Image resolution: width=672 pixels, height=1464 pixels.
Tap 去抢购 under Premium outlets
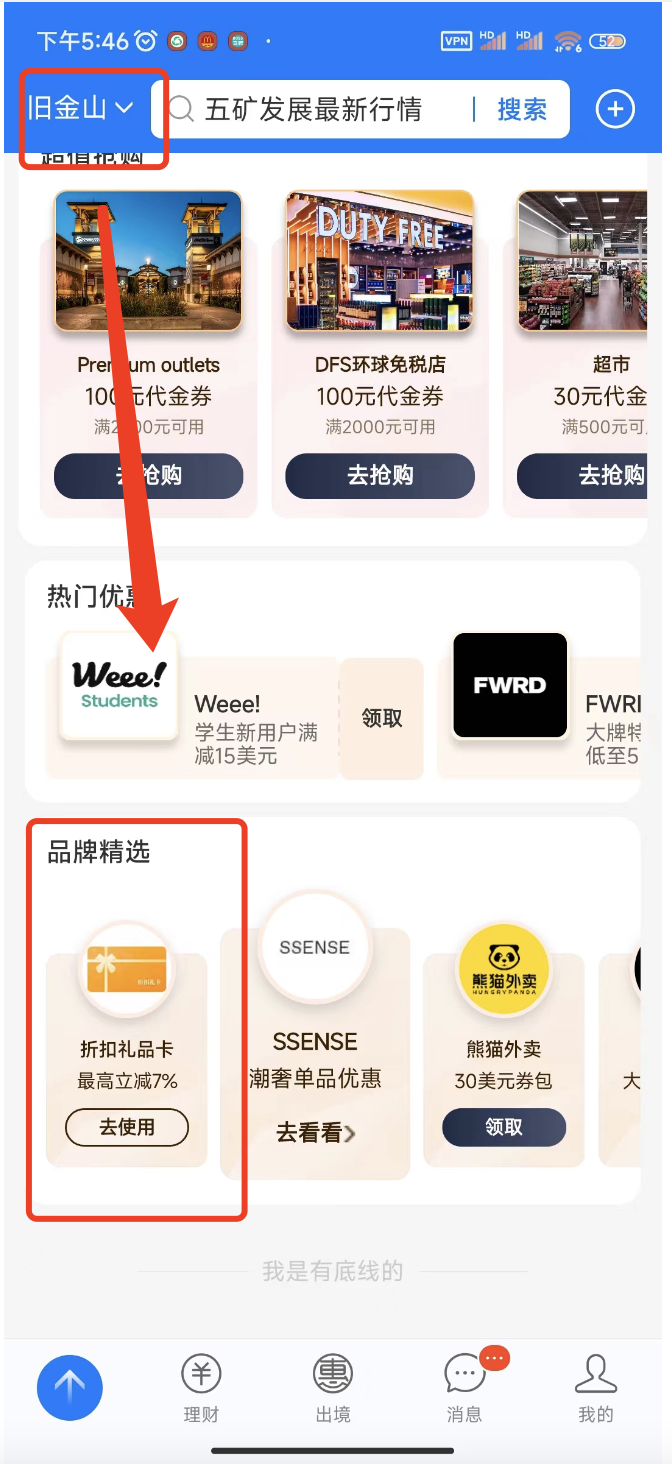pos(148,476)
